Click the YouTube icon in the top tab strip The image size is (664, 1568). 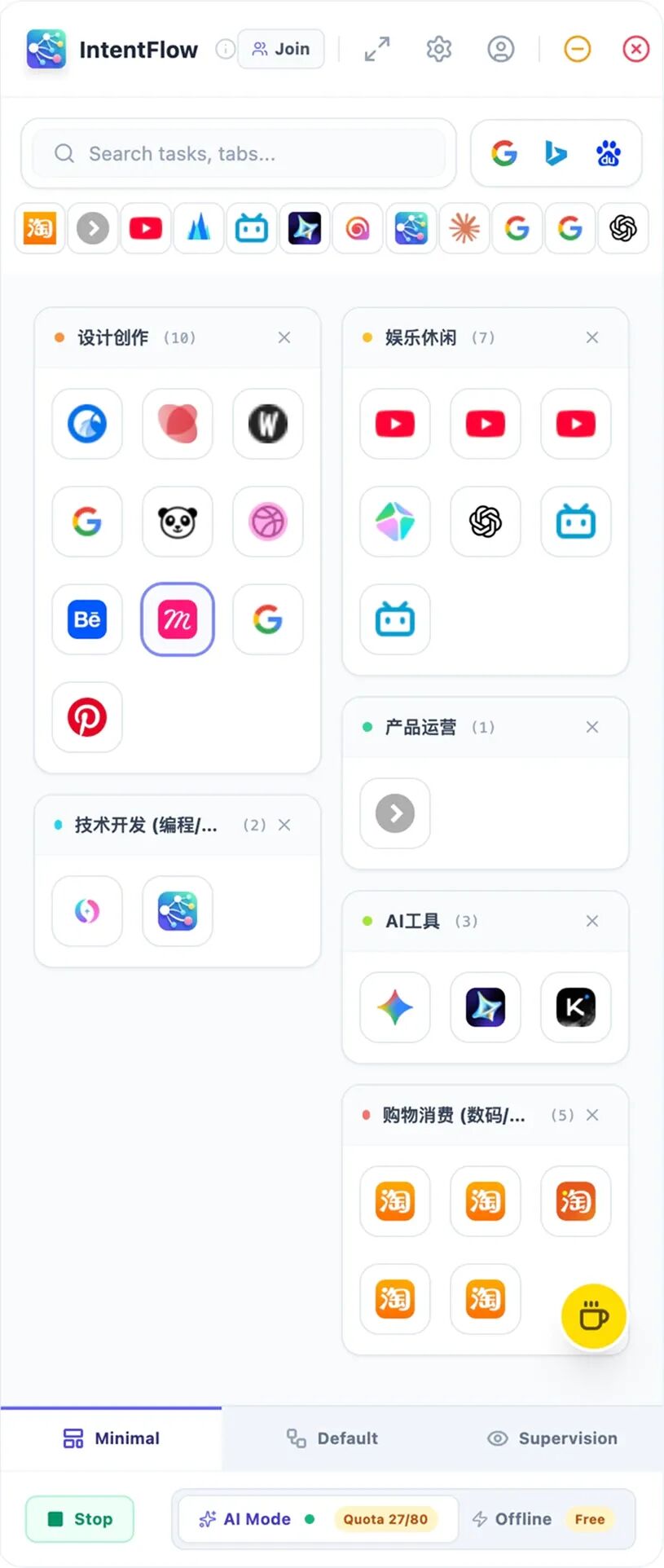coord(145,228)
